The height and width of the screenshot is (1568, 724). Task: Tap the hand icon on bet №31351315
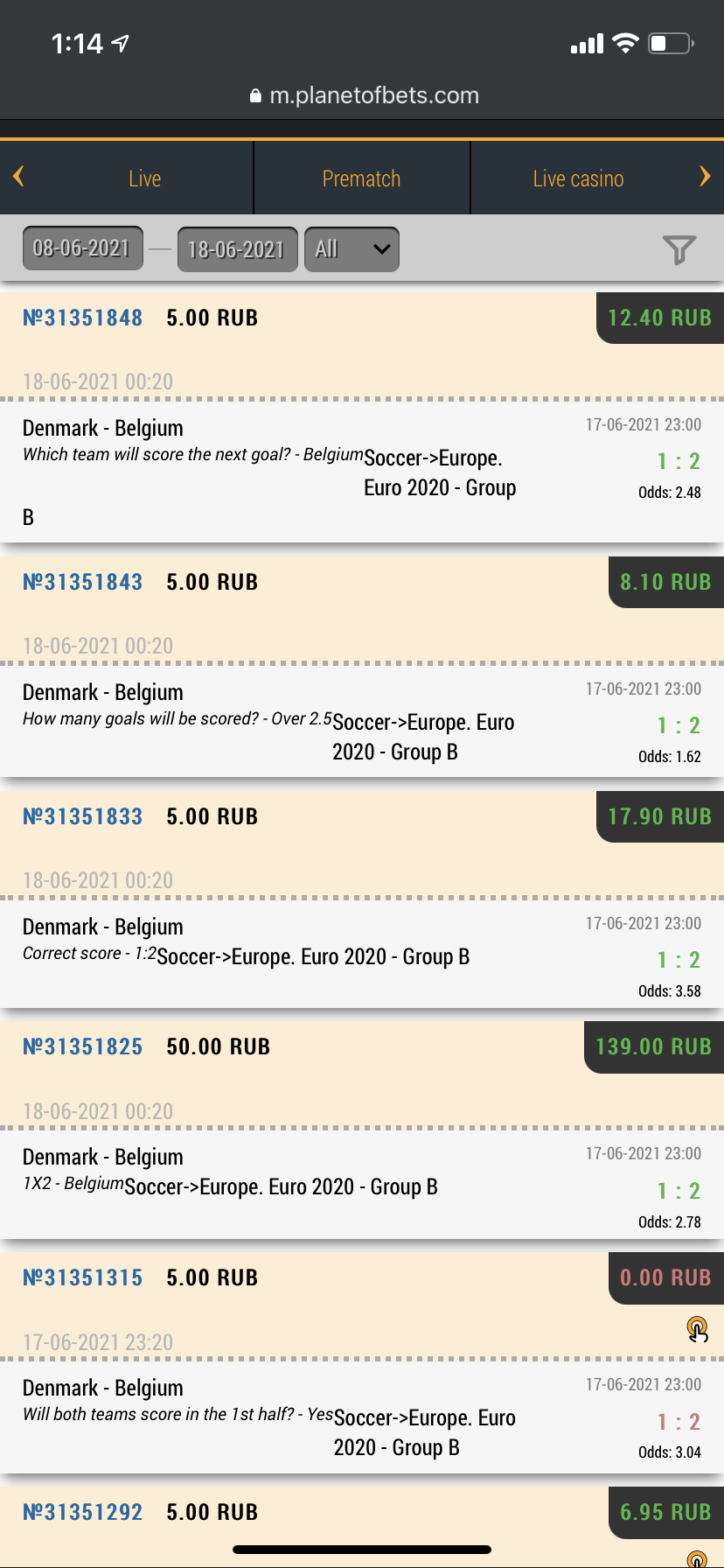[x=697, y=1329]
